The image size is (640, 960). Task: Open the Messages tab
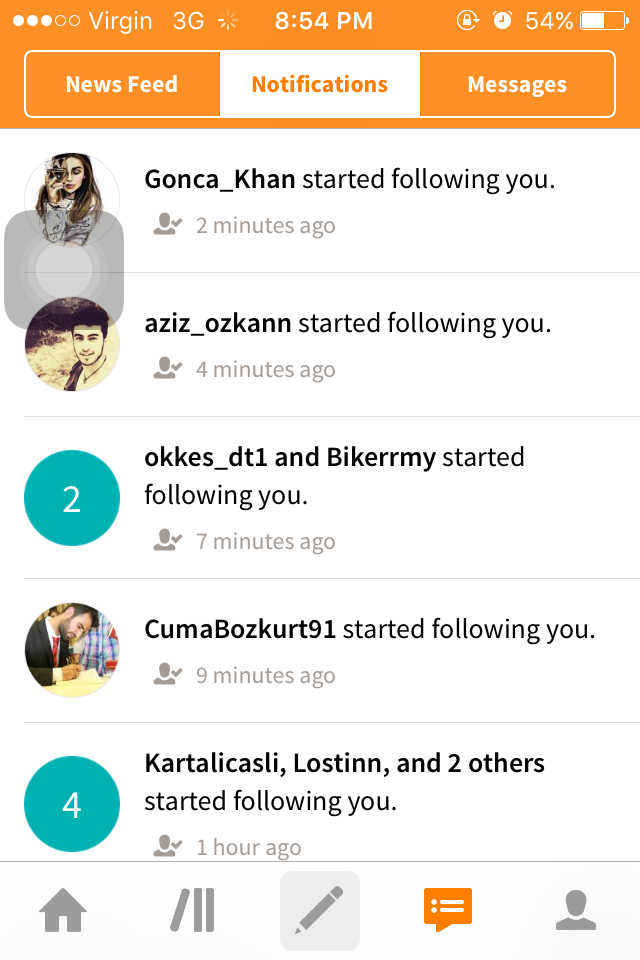pos(517,85)
